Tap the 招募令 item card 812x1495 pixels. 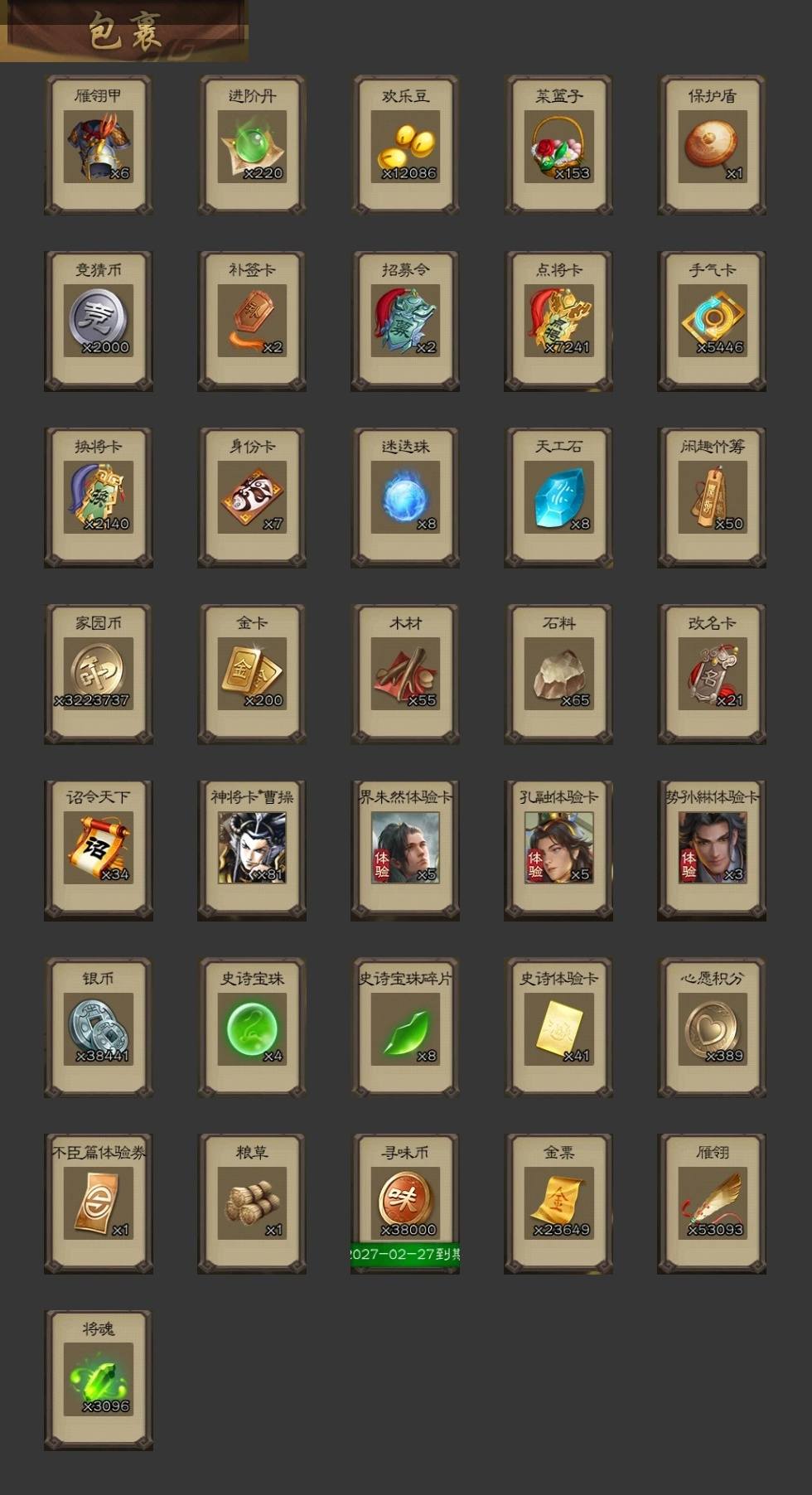pyautogui.click(x=405, y=322)
